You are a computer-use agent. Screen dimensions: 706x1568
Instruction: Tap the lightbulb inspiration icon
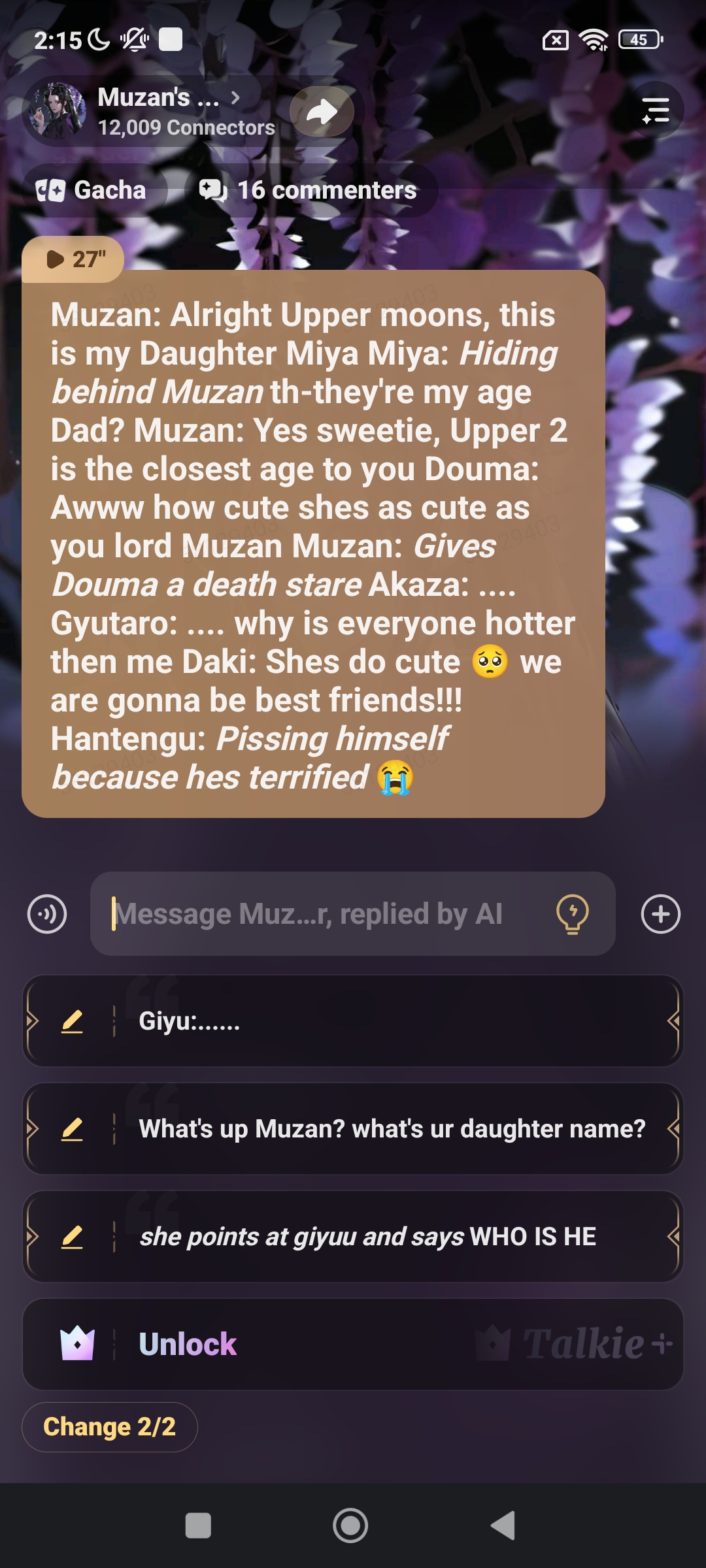click(572, 913)
